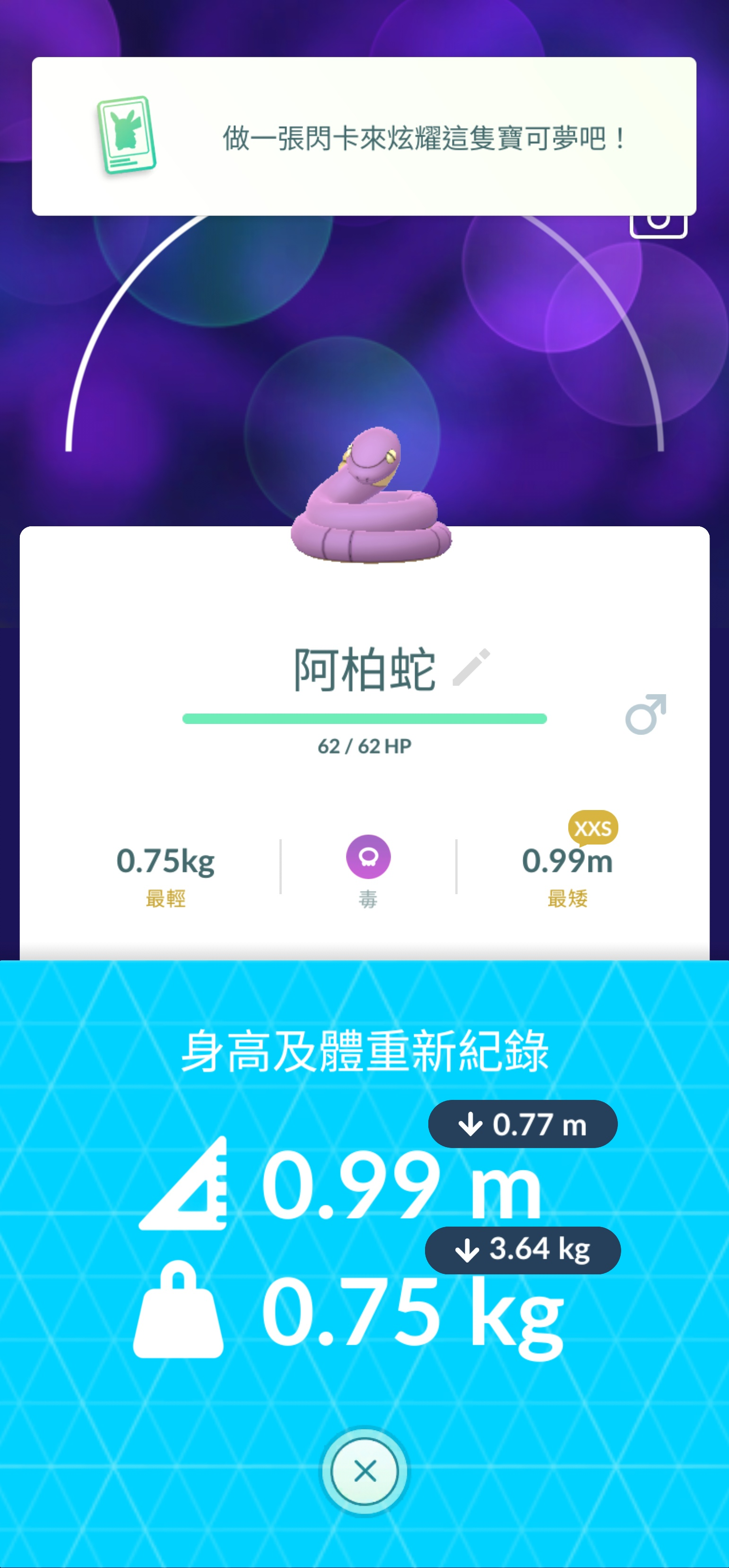
Task: Close the height and weight record panel
Action: [x=364, y=1471]
